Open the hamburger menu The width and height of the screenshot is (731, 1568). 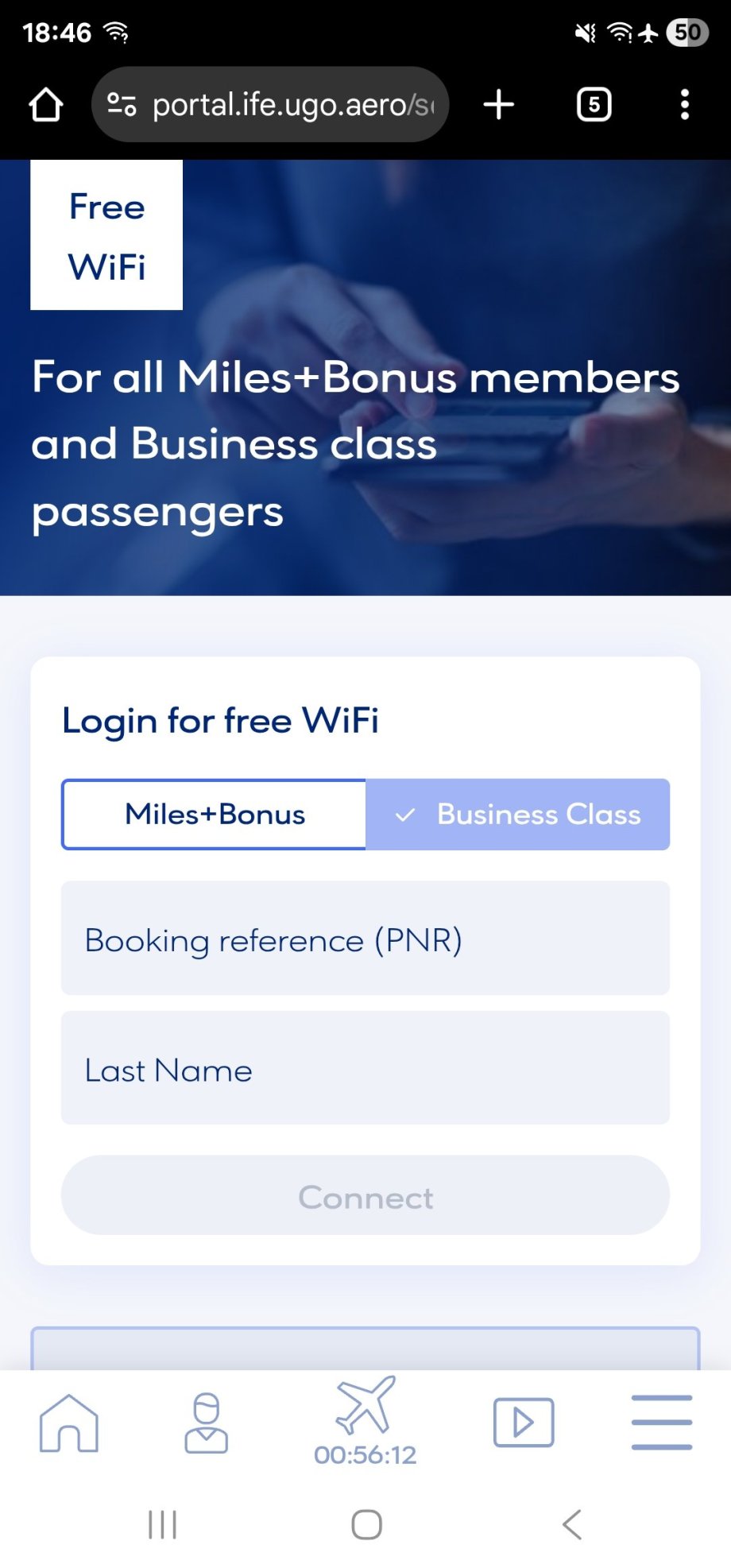tap(661, 1423)
